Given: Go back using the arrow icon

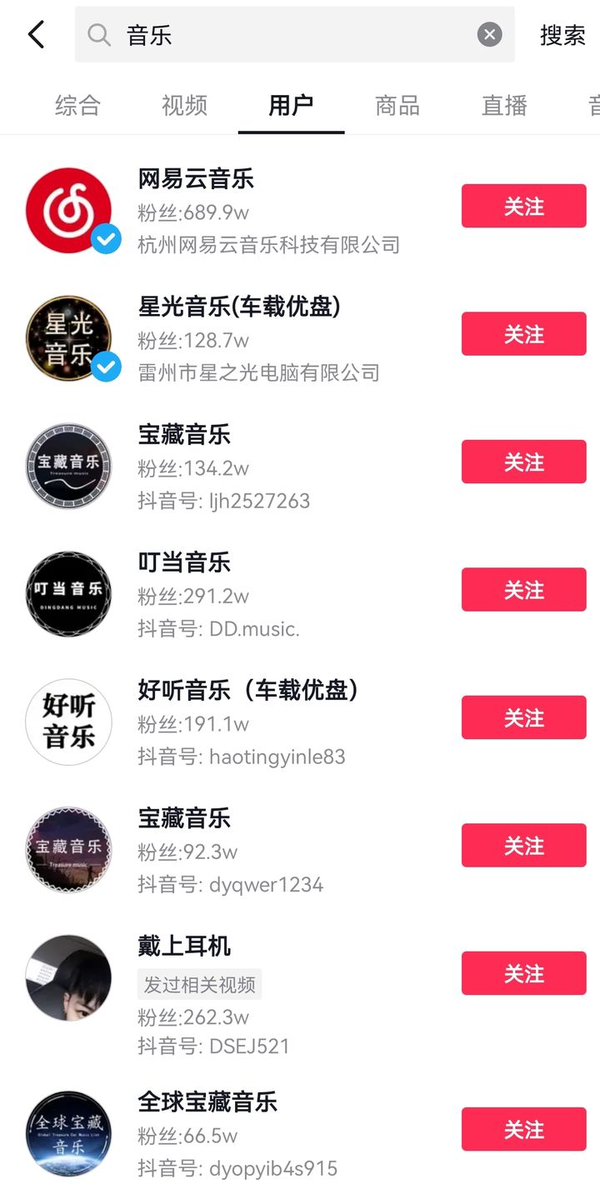Looking at the screenshot, I should click(x=37, y=35).
